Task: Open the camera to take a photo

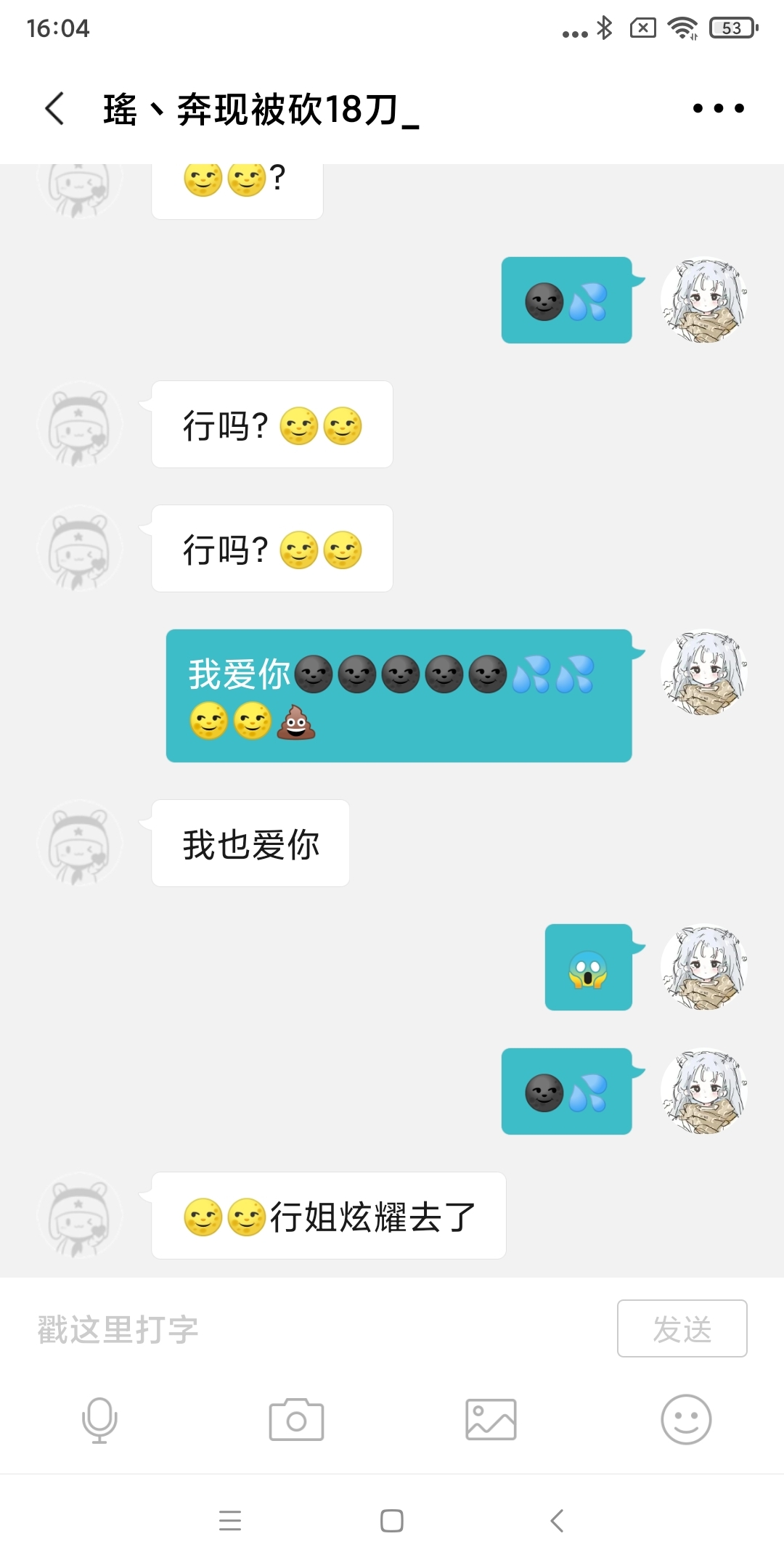Action: 296,1420
